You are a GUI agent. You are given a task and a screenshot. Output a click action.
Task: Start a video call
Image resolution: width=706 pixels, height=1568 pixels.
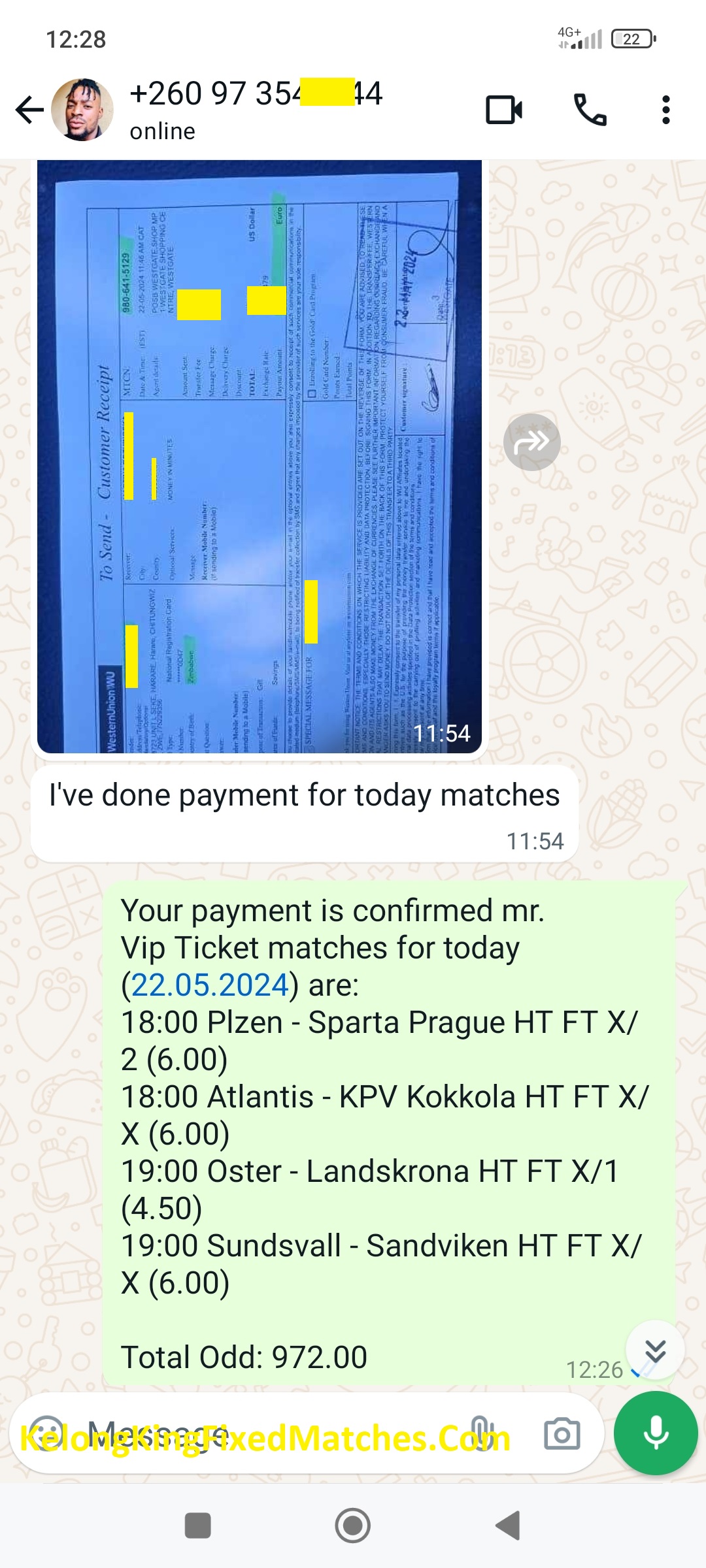[x=504, y=110]
